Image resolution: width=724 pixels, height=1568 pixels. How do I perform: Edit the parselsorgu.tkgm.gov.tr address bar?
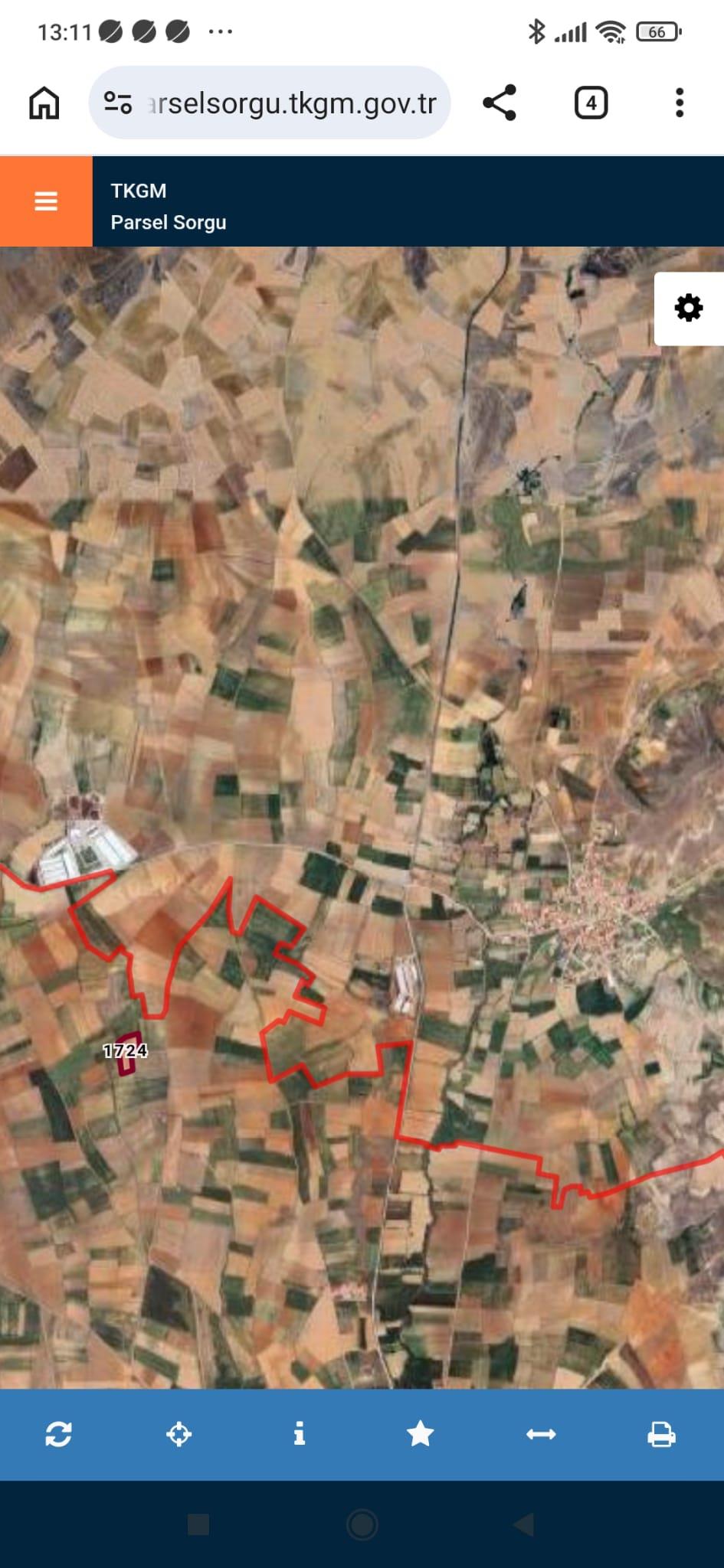pos(291,103)
